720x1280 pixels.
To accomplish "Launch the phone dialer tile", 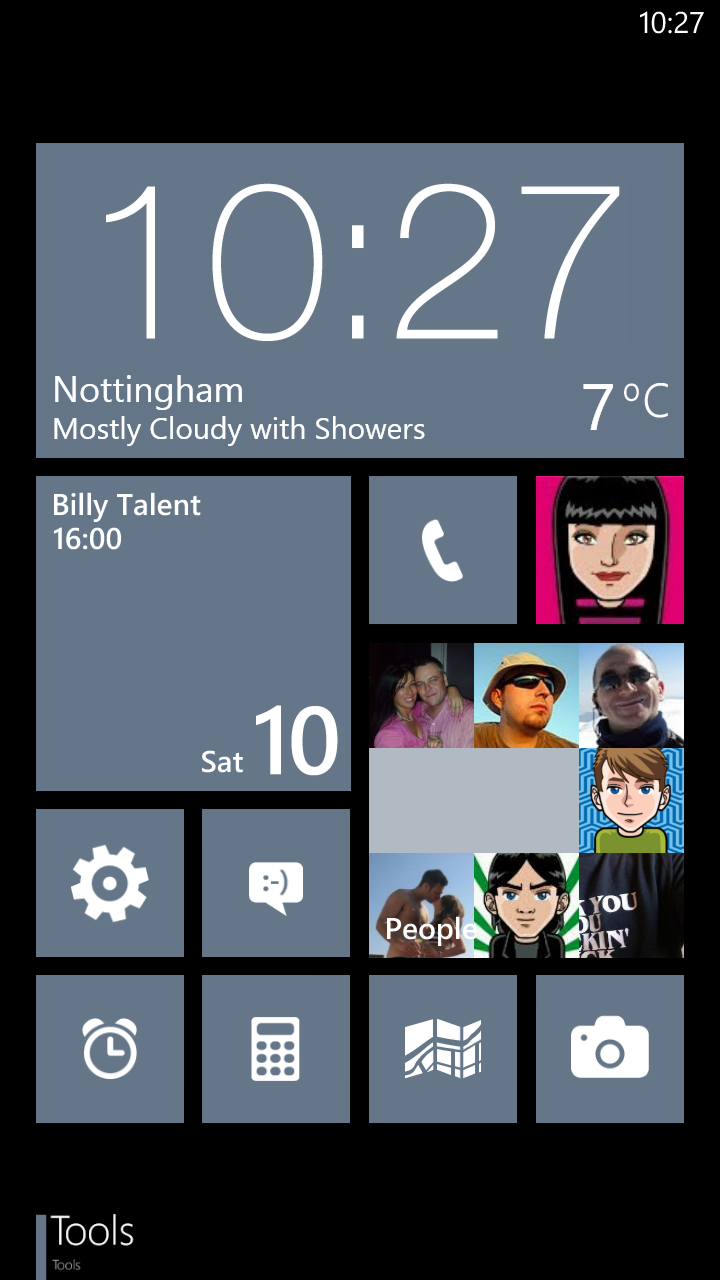I will pos(443,550).
